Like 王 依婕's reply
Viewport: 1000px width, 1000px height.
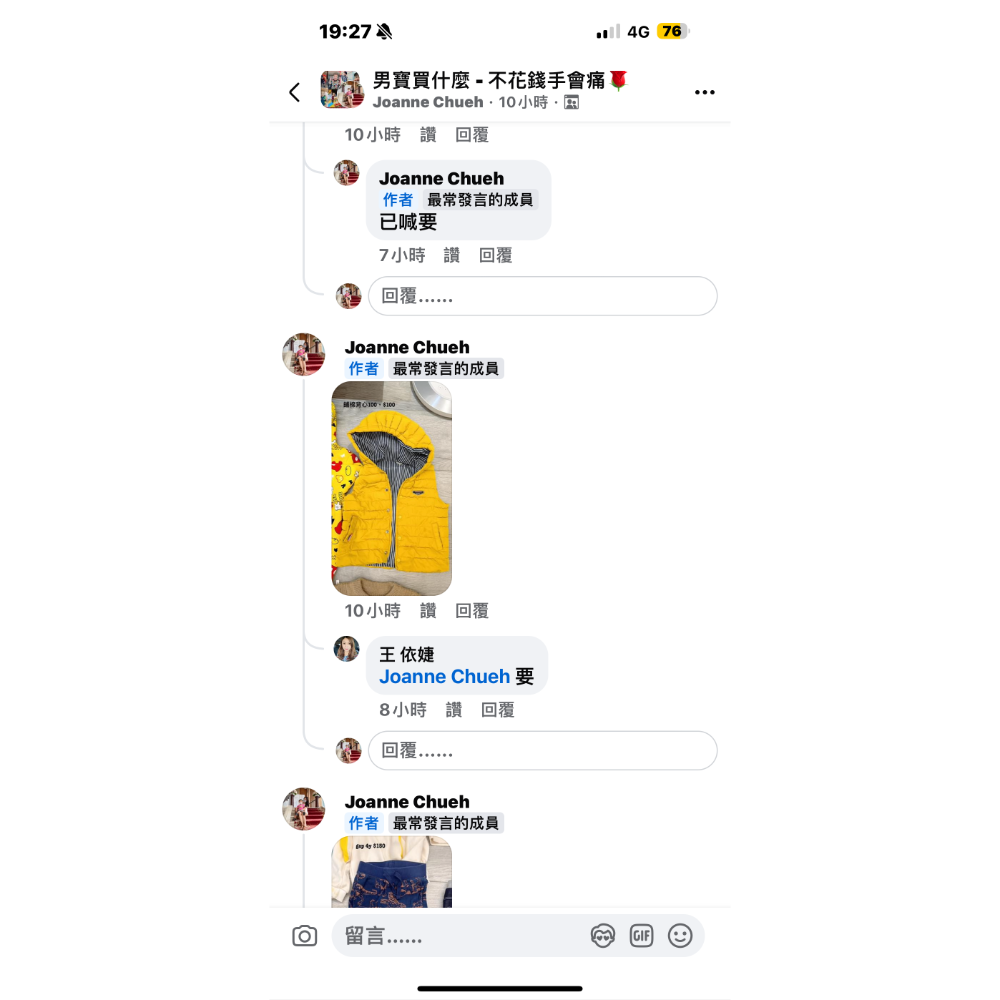click(454, 710)
